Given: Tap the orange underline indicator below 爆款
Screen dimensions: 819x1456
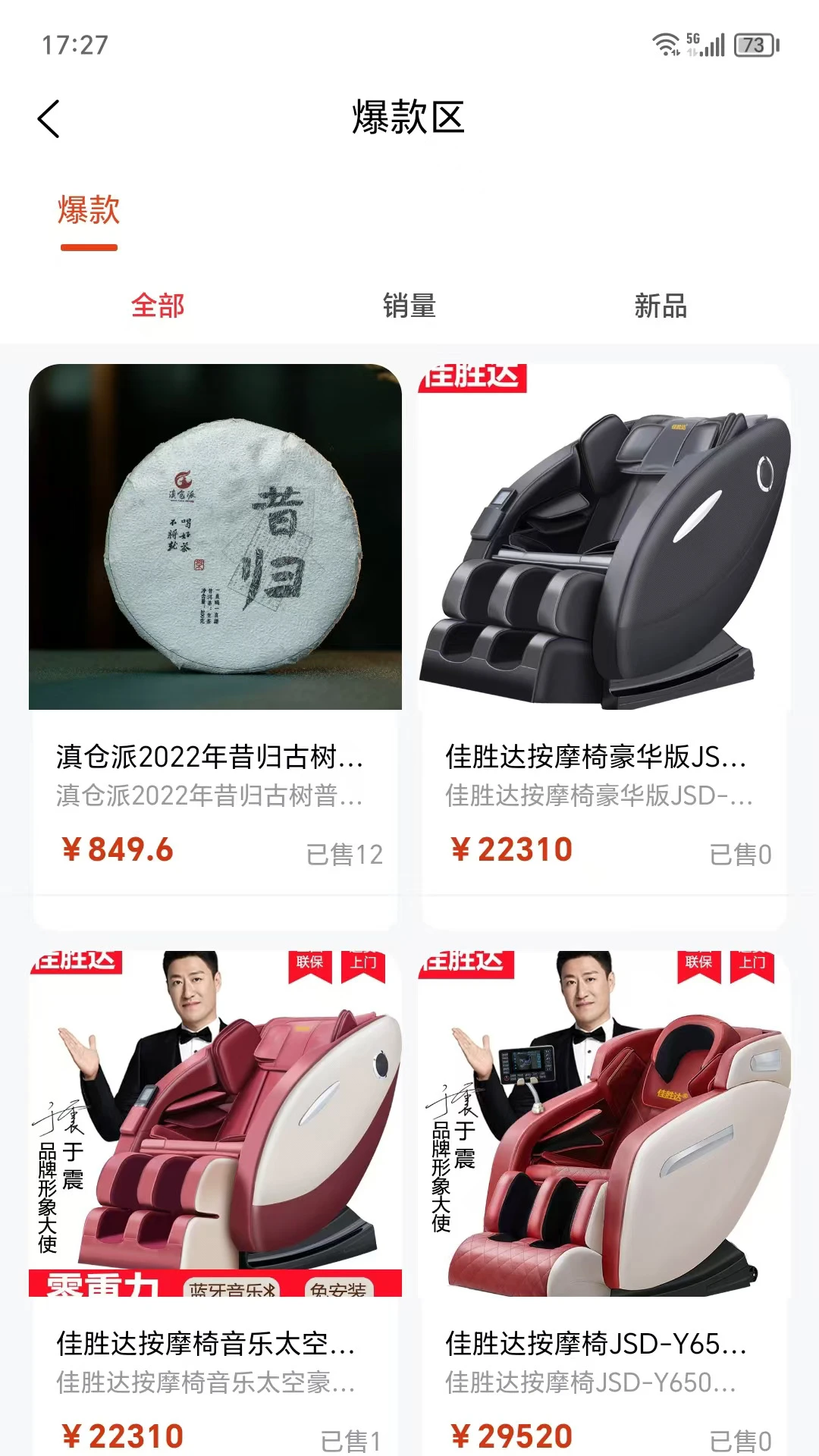Looking at the screenshot, I should pyautogui.click(x=87, y=246).
